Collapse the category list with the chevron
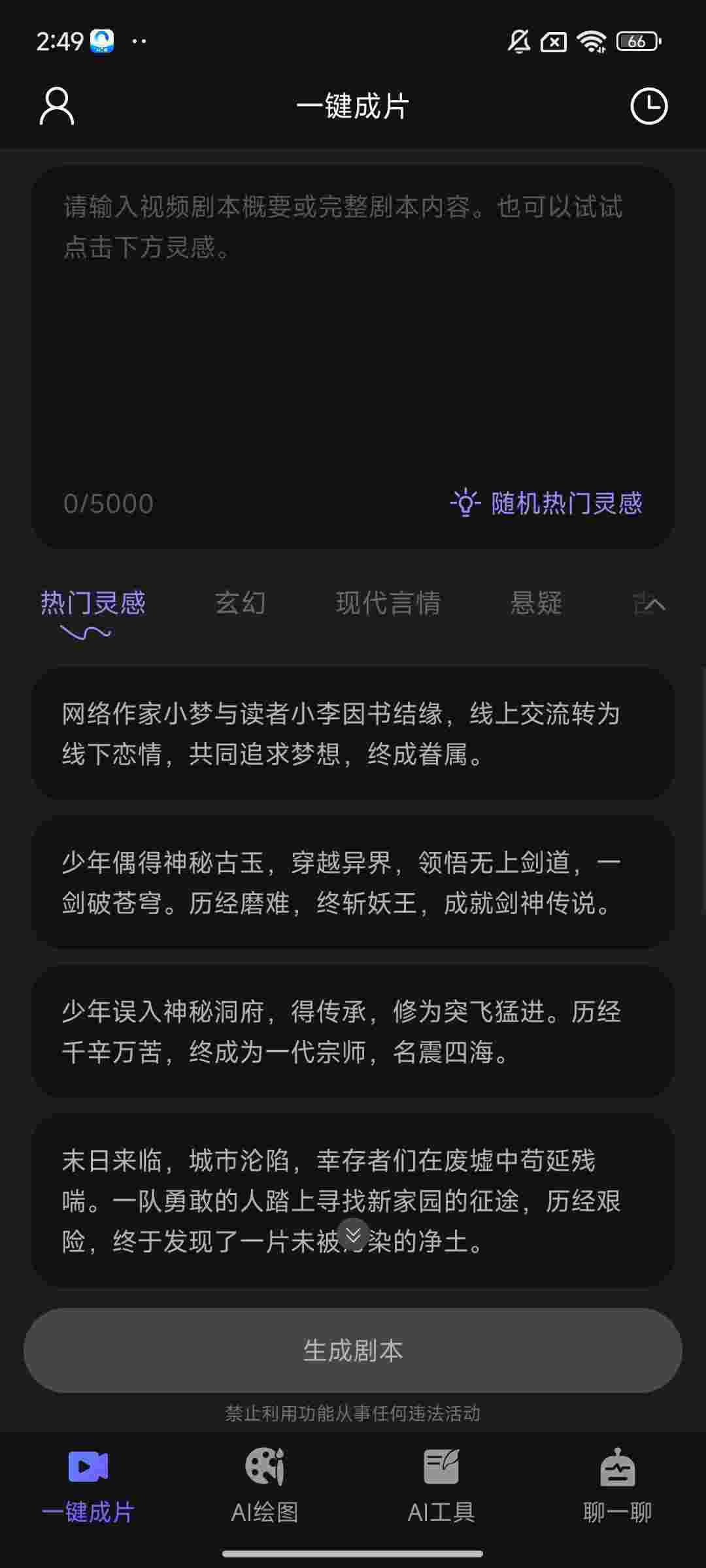 click(656, 604)
